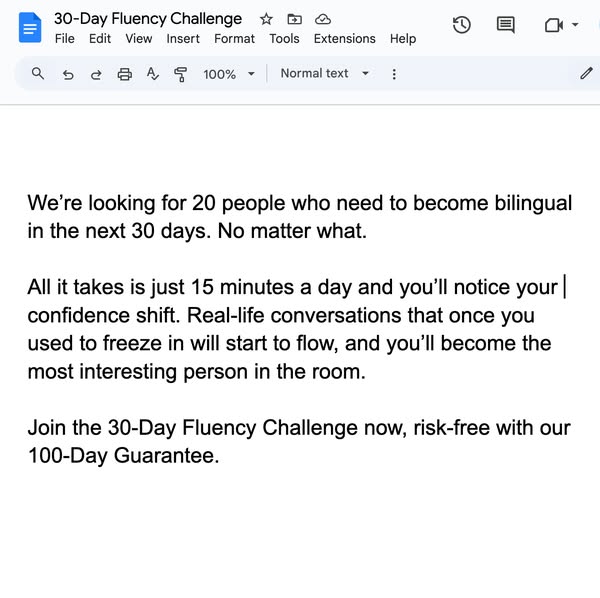Open the Format menu

click(x=234, y=39)
